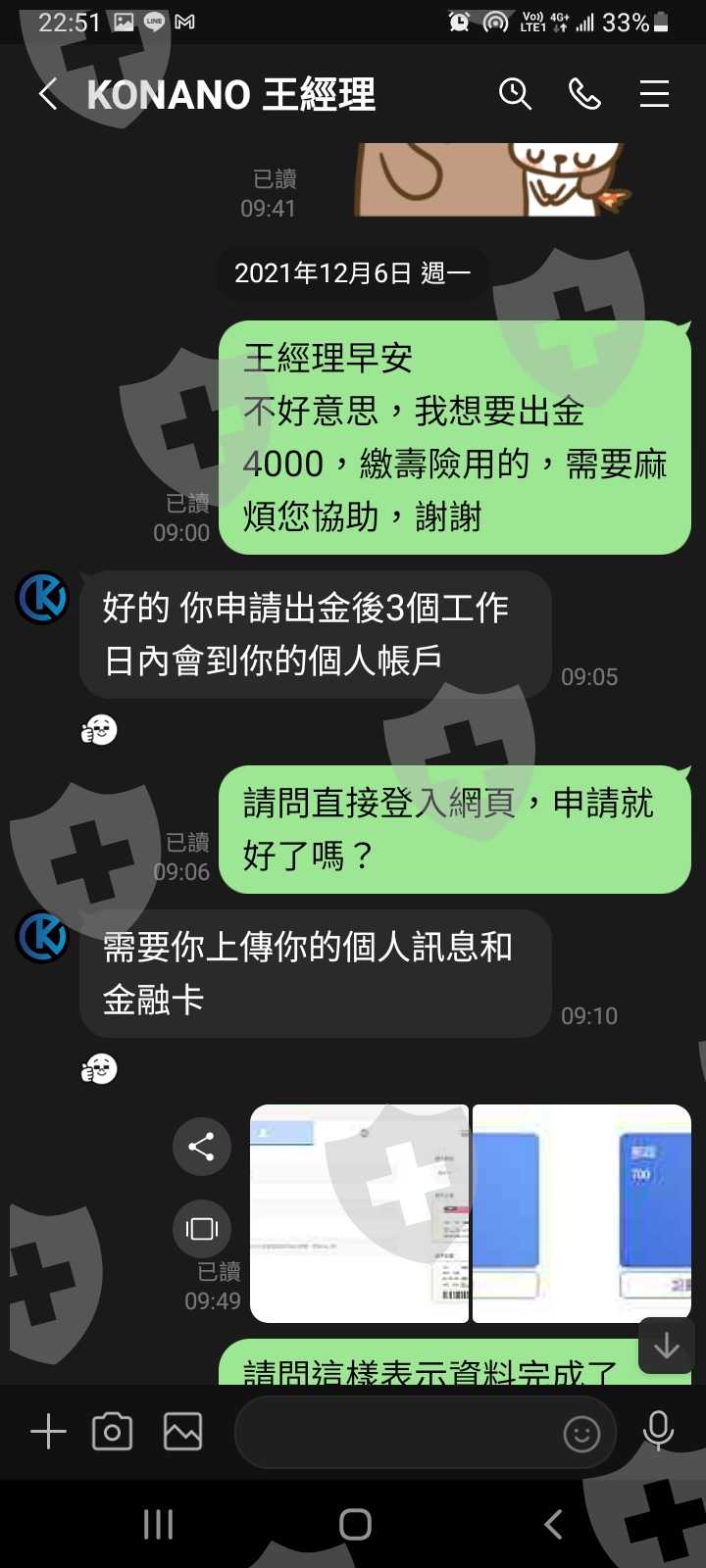Search within this chat
This screenshot has height=1568, width=706.
point(515,94)
